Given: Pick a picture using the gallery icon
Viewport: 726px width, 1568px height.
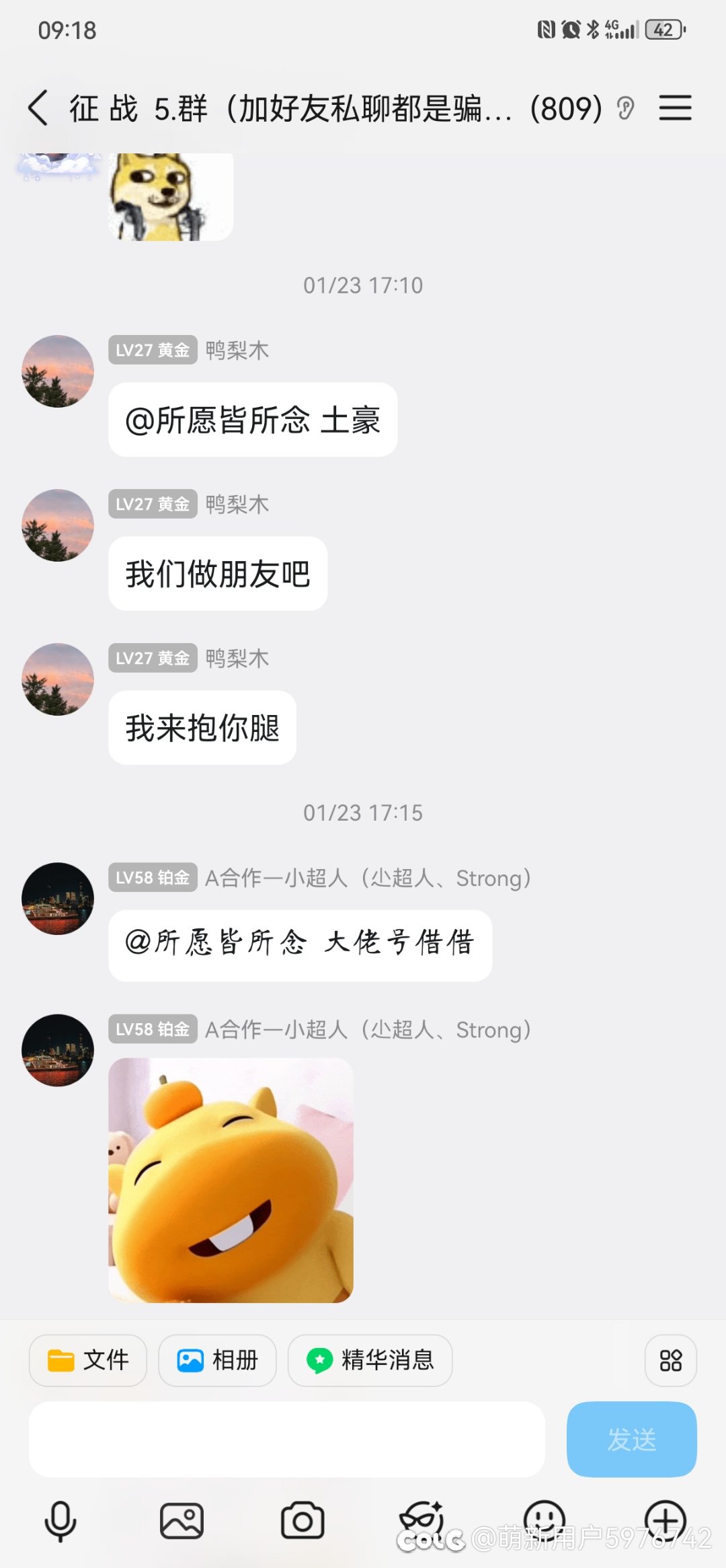Looking at the screenshot, I should click(x=182, y=1522).
